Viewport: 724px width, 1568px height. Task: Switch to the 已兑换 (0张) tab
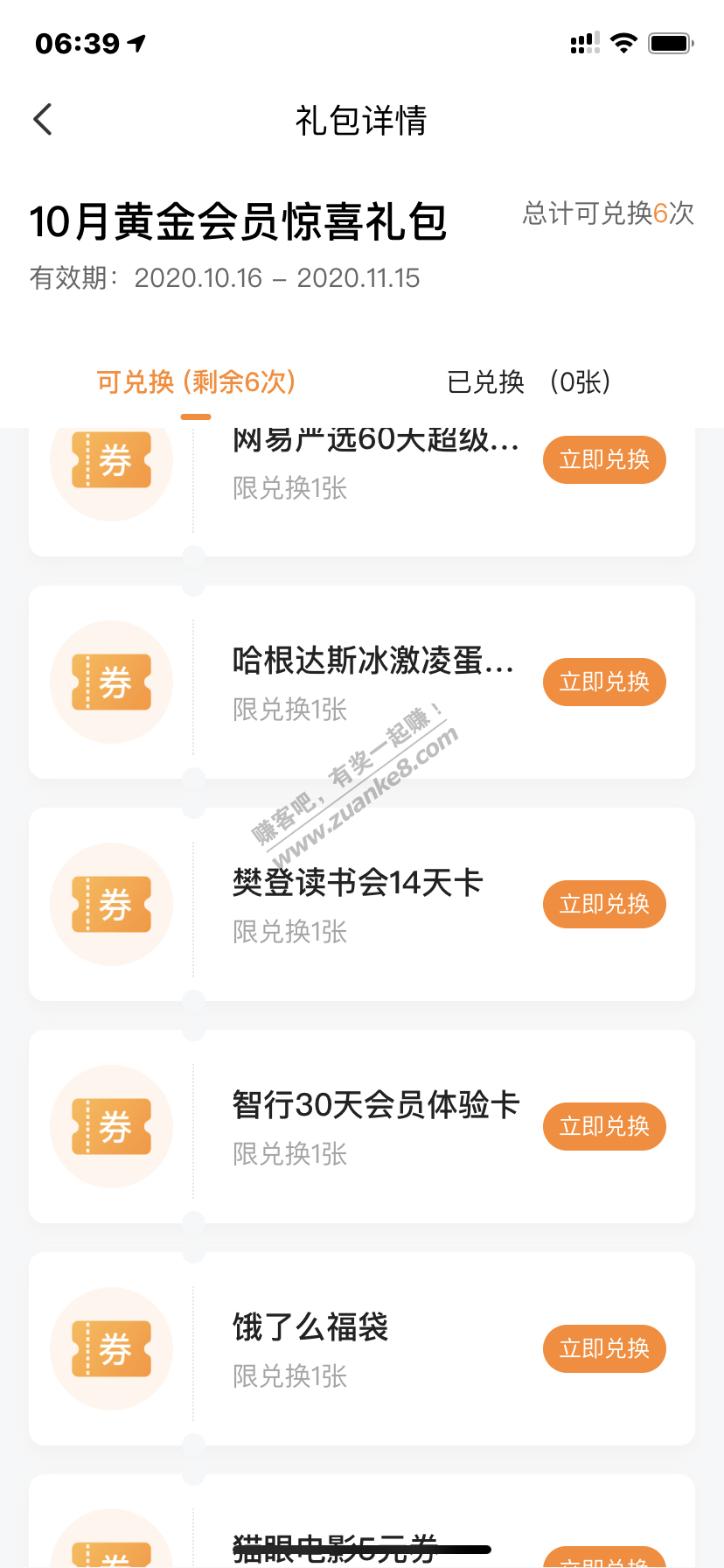528,381
